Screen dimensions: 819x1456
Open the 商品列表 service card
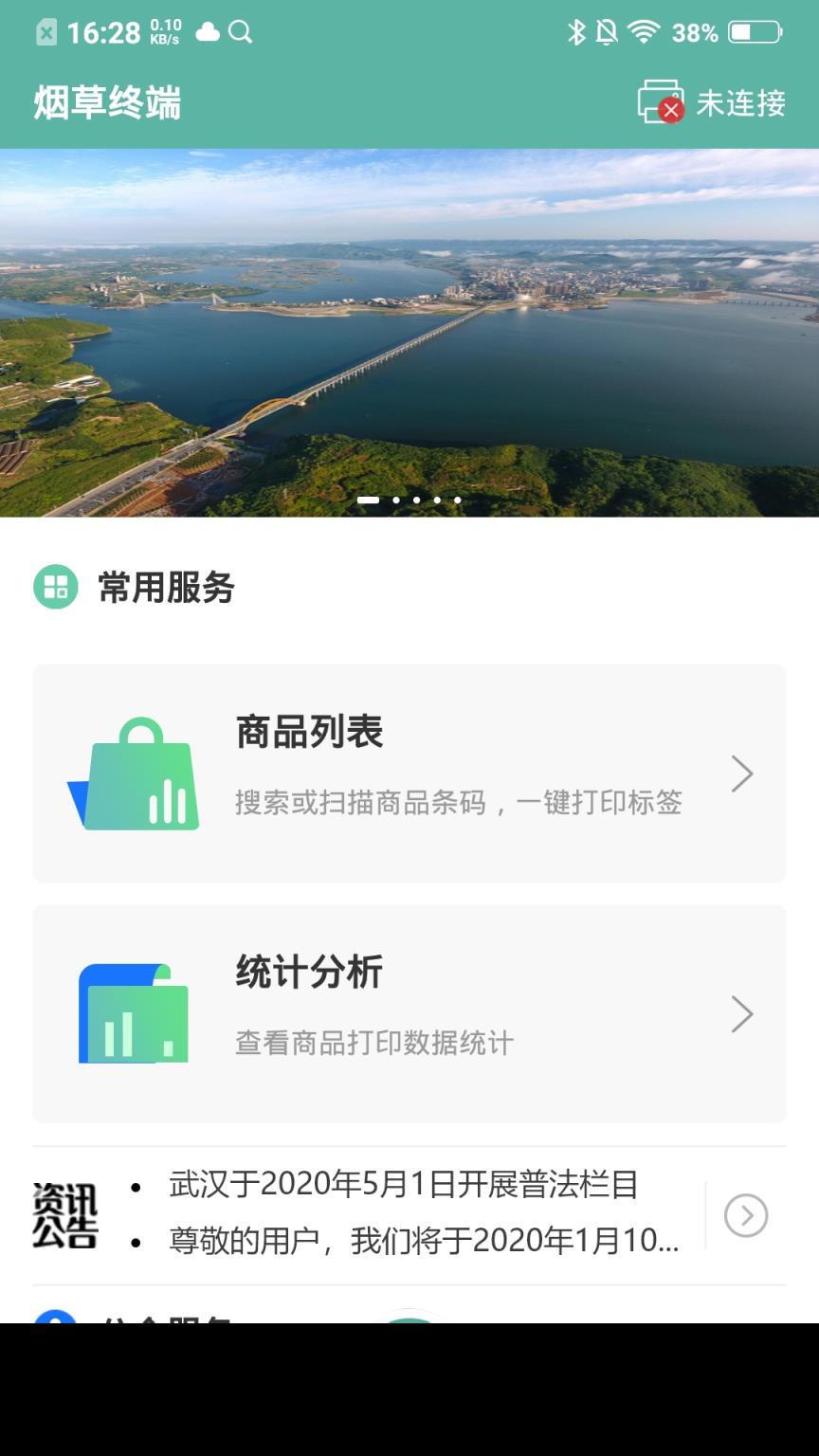click(x=409, y=773)
